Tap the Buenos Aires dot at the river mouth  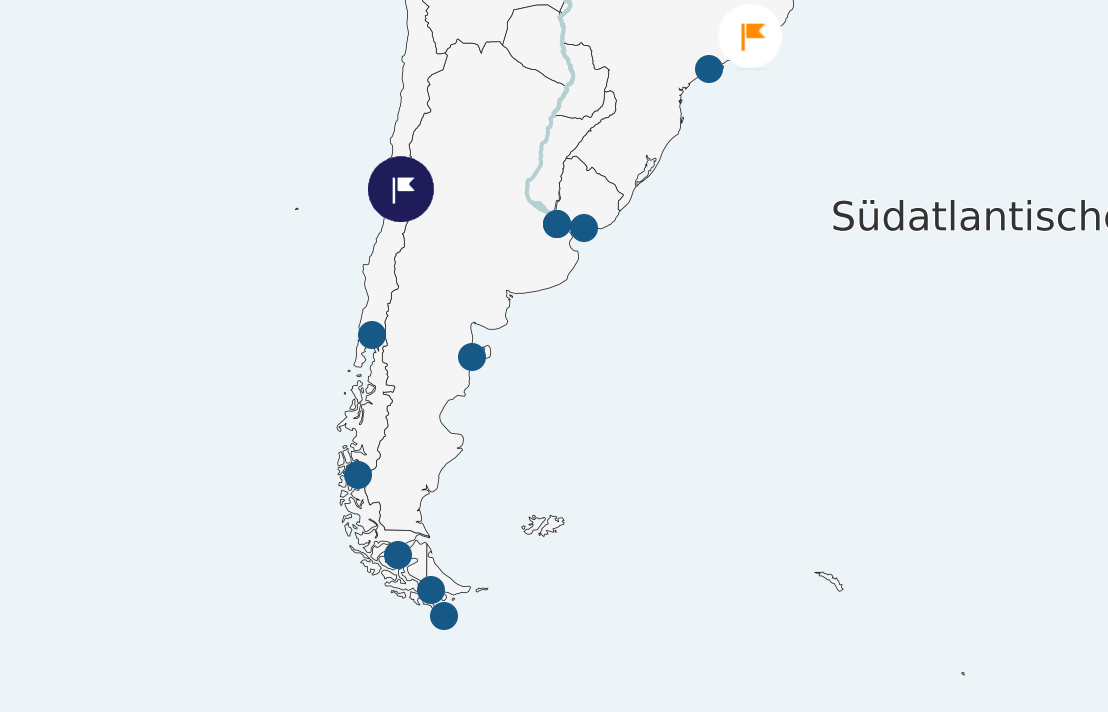tap(557, 224)
